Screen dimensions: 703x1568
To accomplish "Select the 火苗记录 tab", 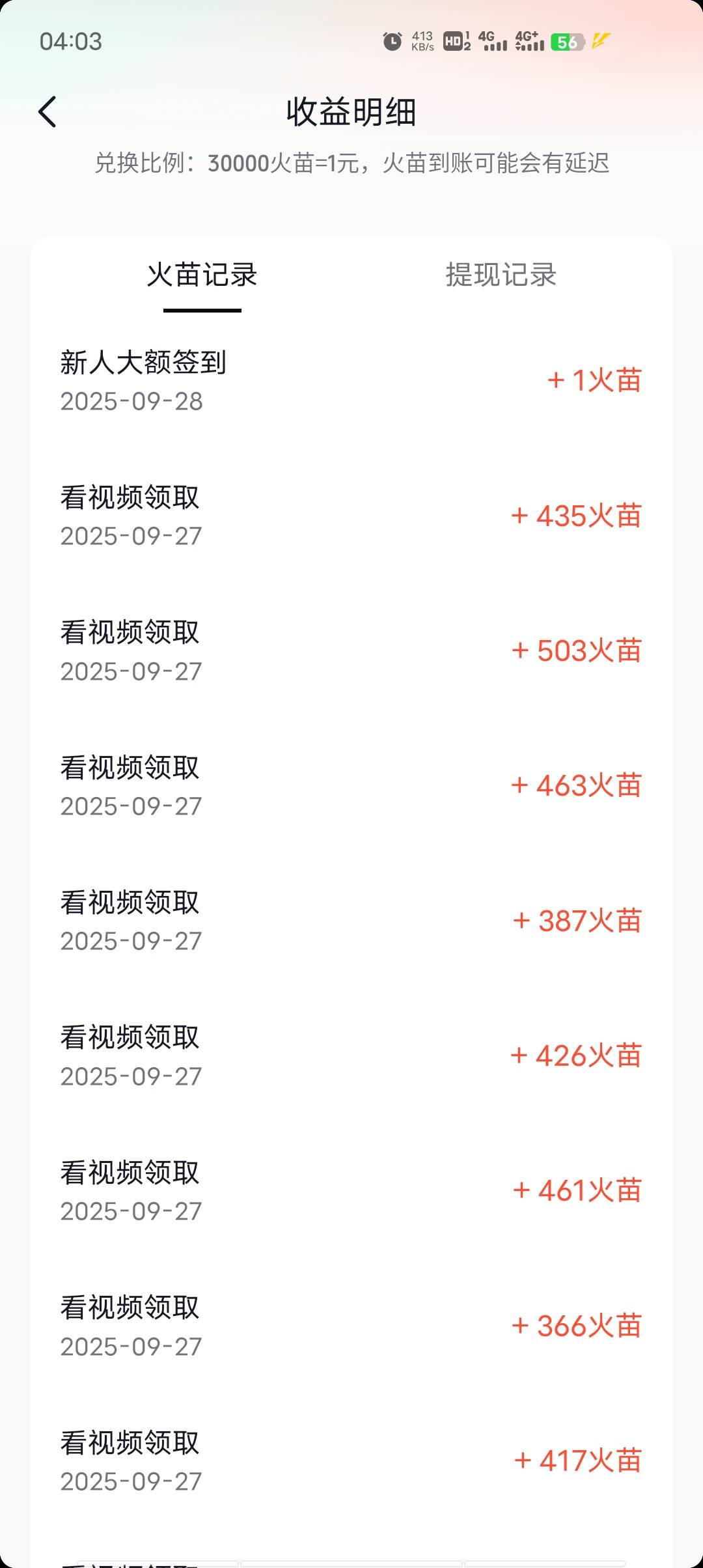I will (202, 275).
